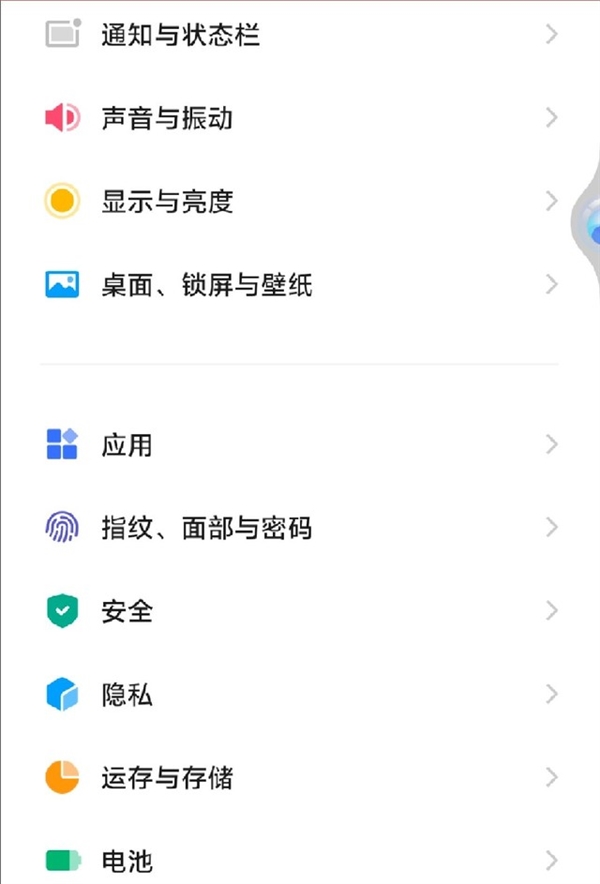
Task: Go to 电池 settings
Action: pyautogui.click(x=127, y=860)
